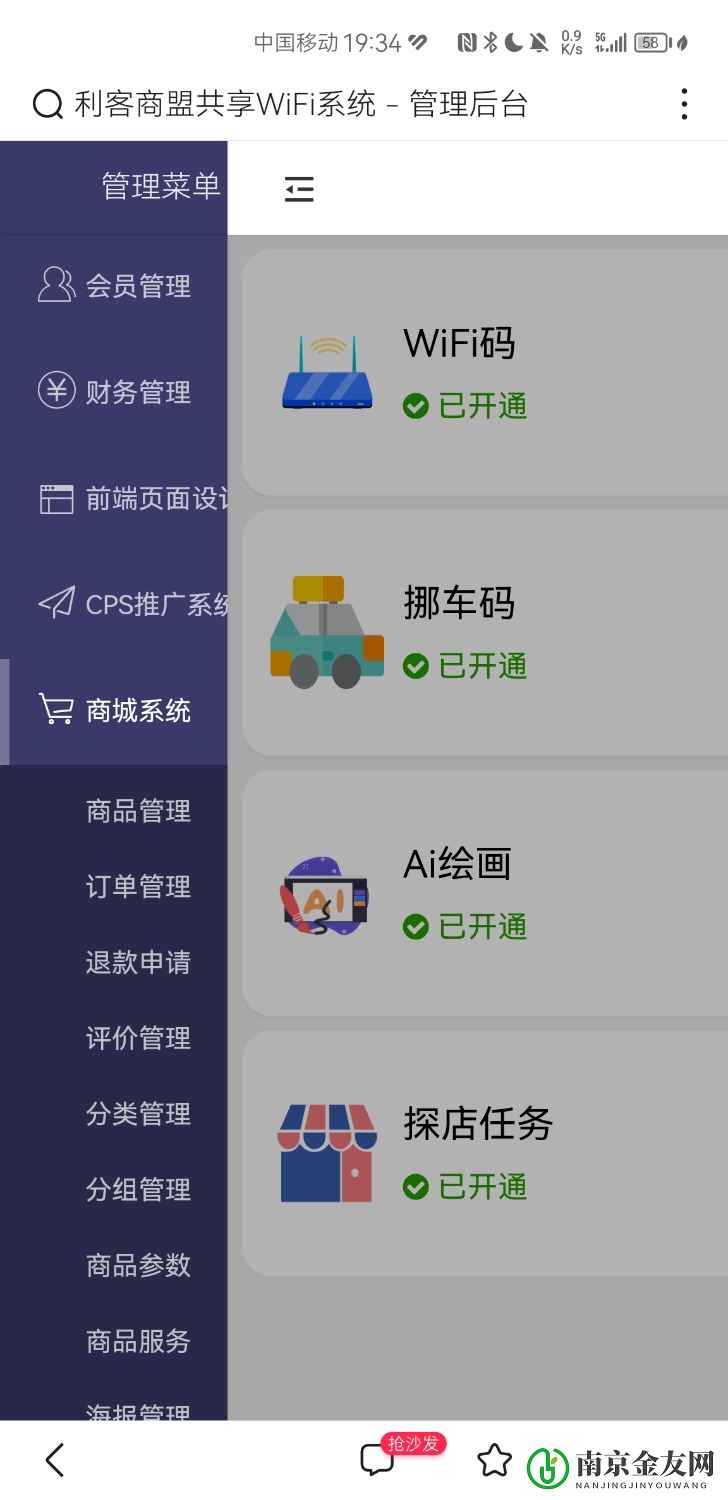Image resolution: width=728 pixels, height=1500 pixels.
Task: Click the star favorite icon at bottom
Action: [x=494, y=1461]
